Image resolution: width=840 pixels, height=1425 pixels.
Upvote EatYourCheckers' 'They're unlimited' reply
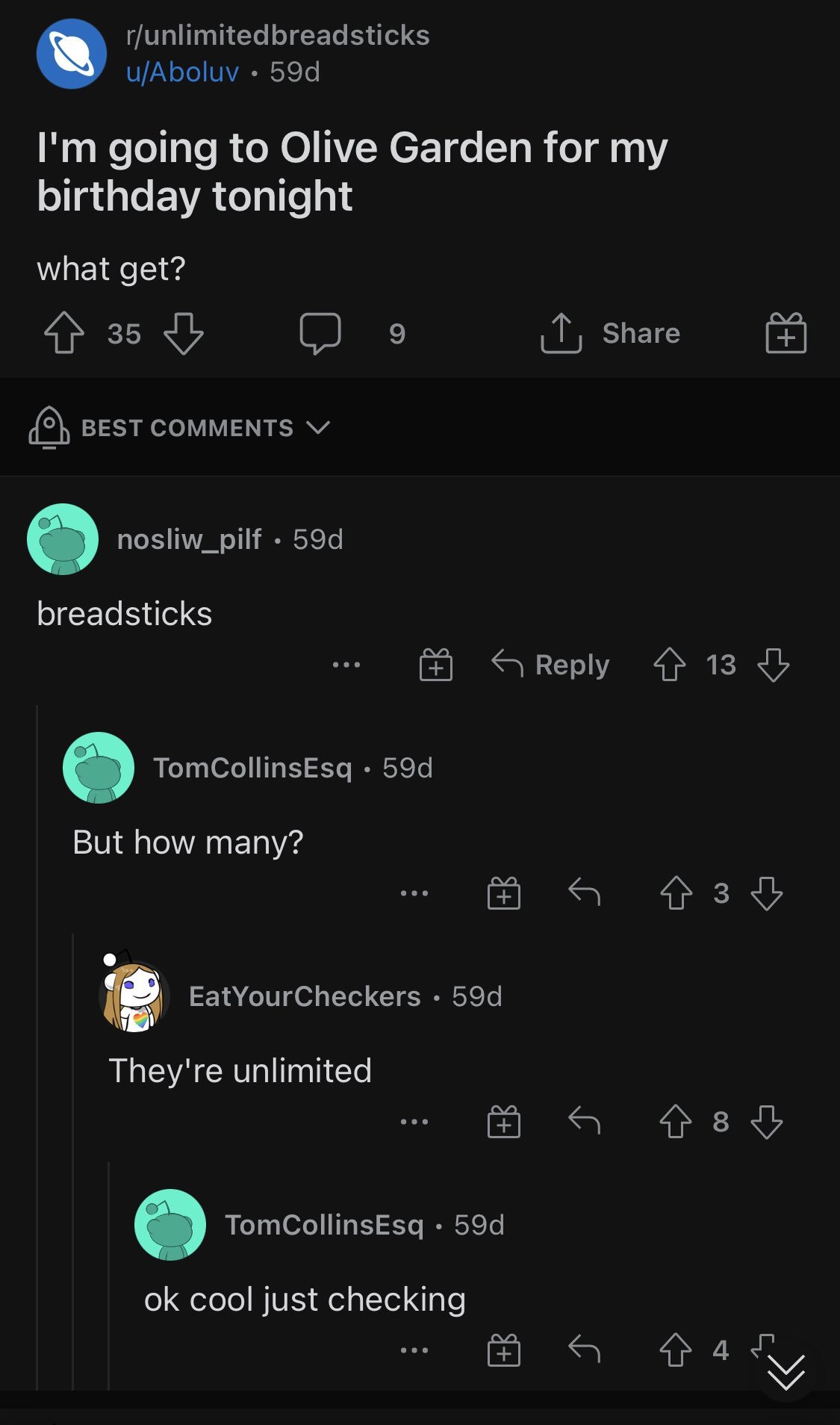click(x=676, y=1121)
